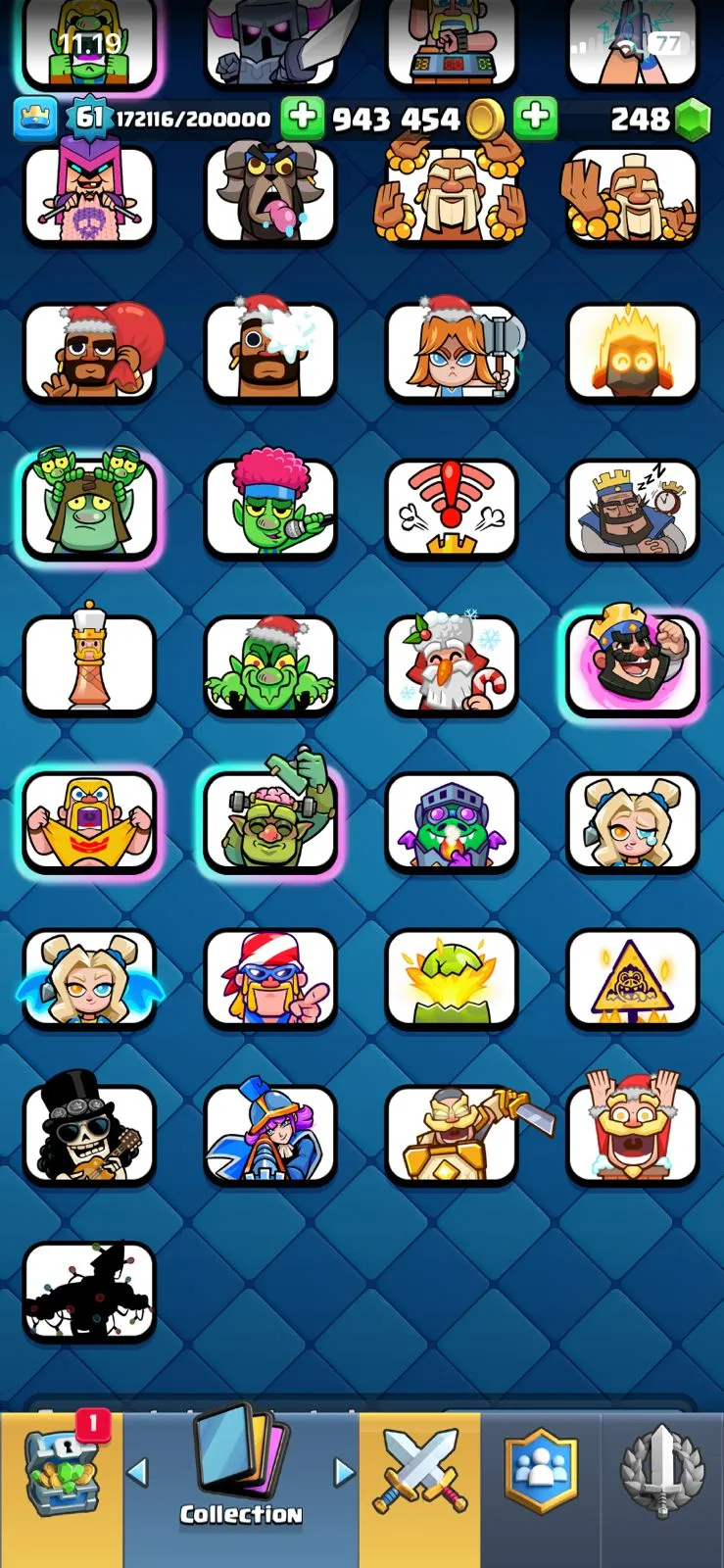
Task: Select the skeleton guitarist with top hat emote
Action: point(89,1133)
